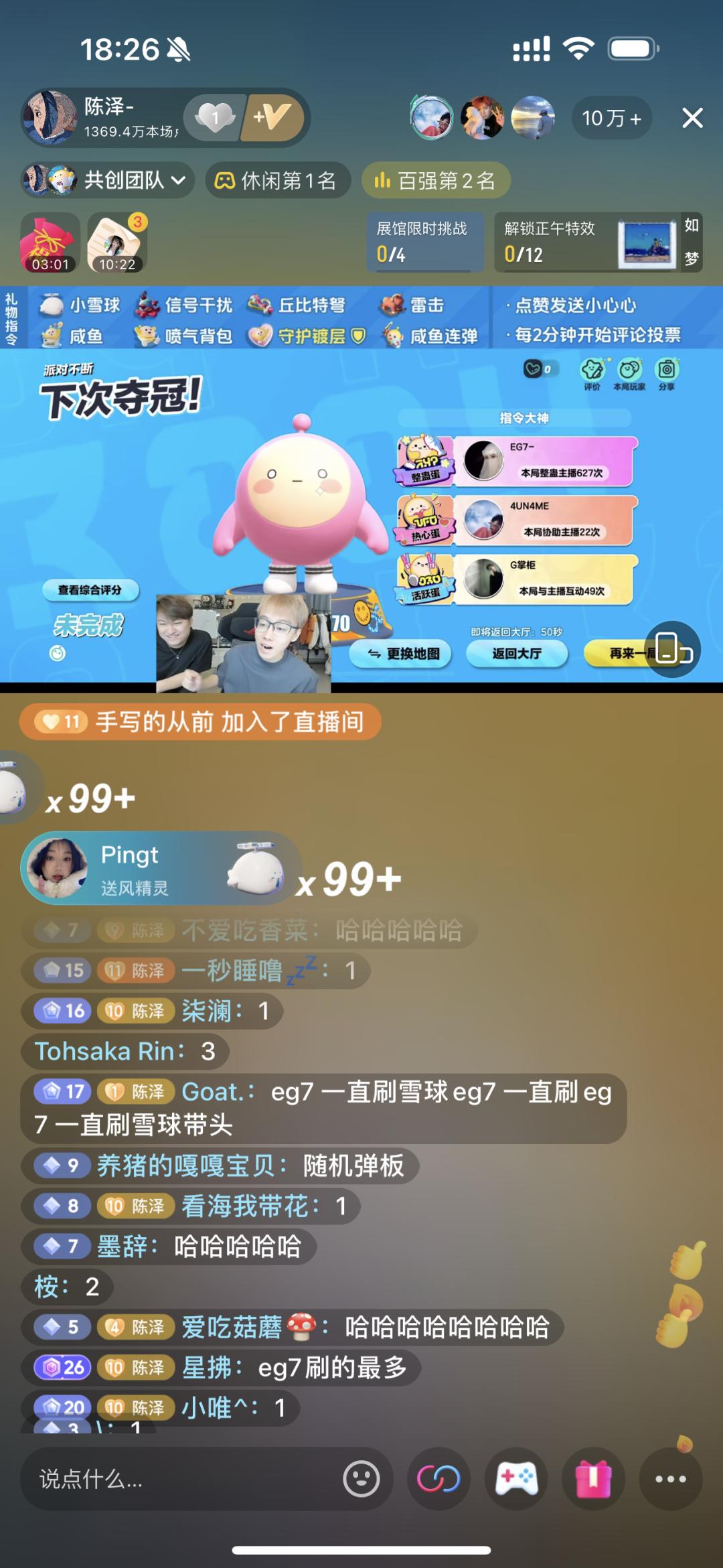
Task: Toggle the landscape rotation button
Action: 673,650
